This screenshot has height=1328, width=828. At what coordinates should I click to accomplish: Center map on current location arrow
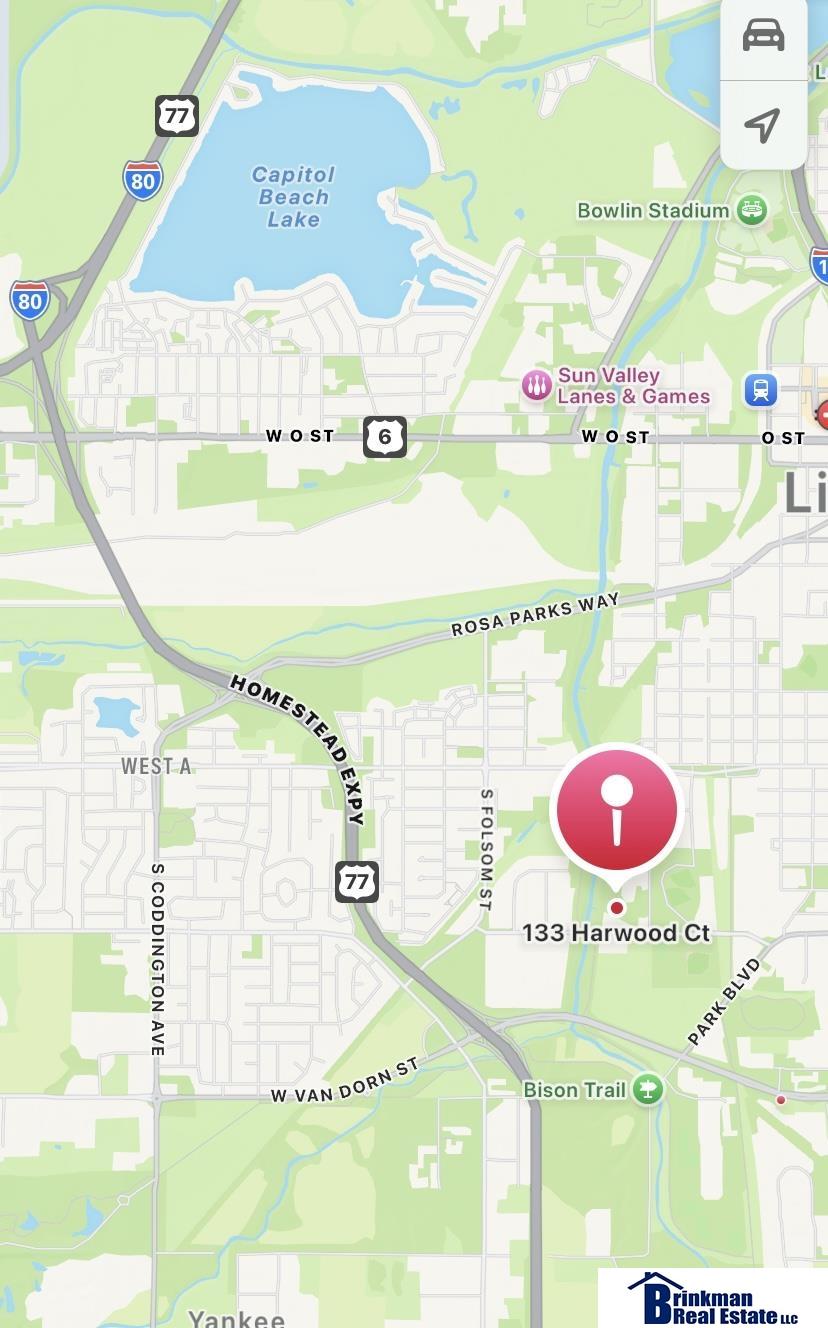click(x=763, y=125)
